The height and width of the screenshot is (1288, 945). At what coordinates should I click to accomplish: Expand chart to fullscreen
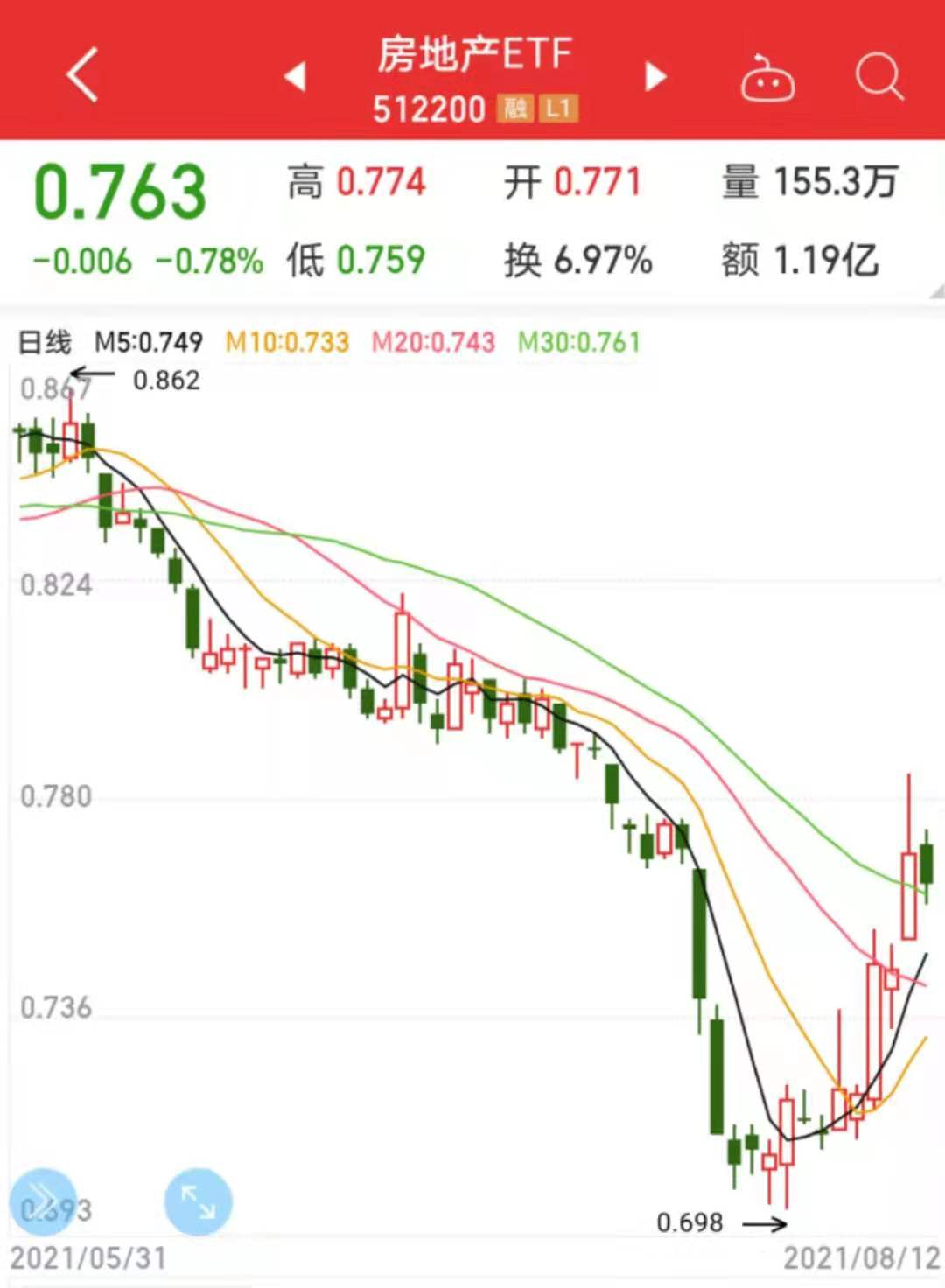pyautogui.click(x=199, y=1201)
